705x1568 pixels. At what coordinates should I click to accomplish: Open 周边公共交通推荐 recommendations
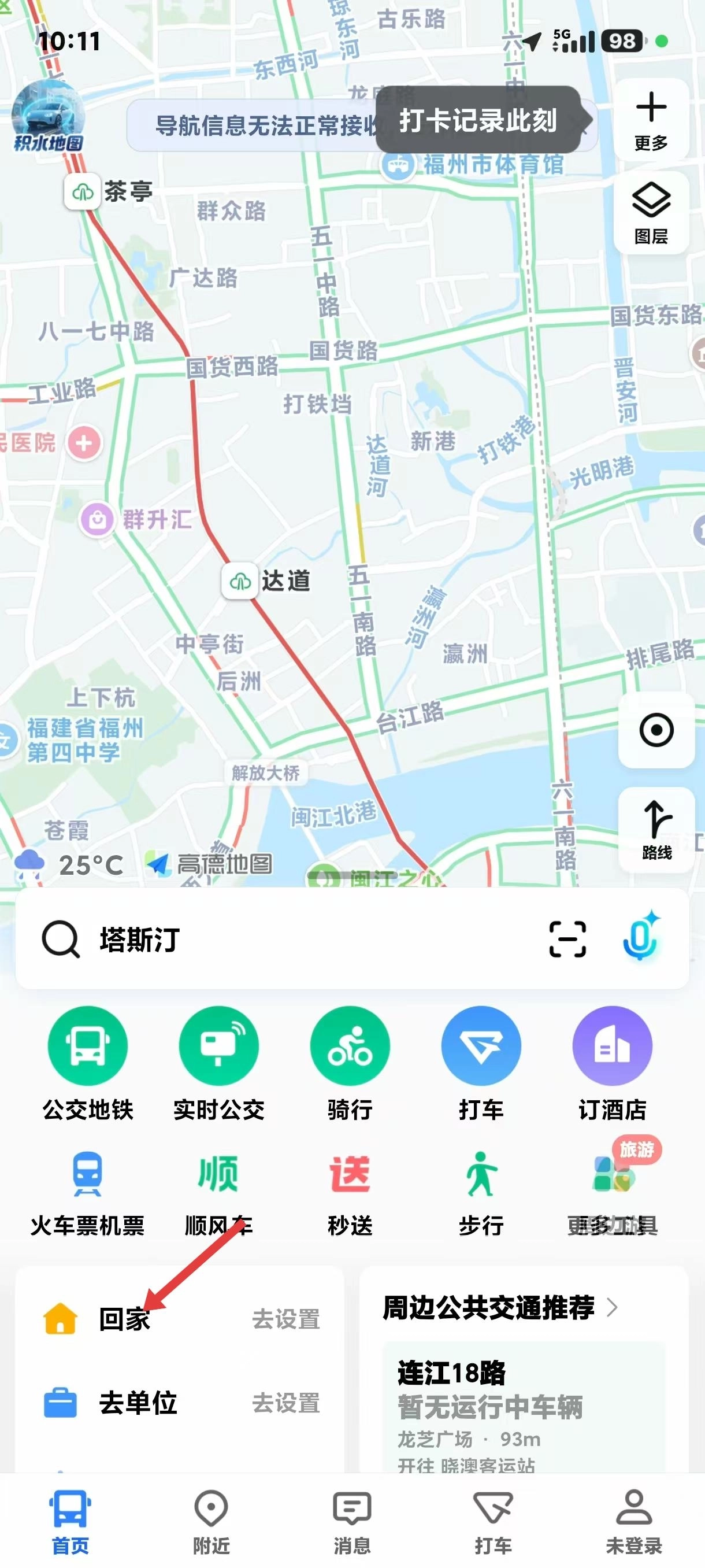(499, 1307)
